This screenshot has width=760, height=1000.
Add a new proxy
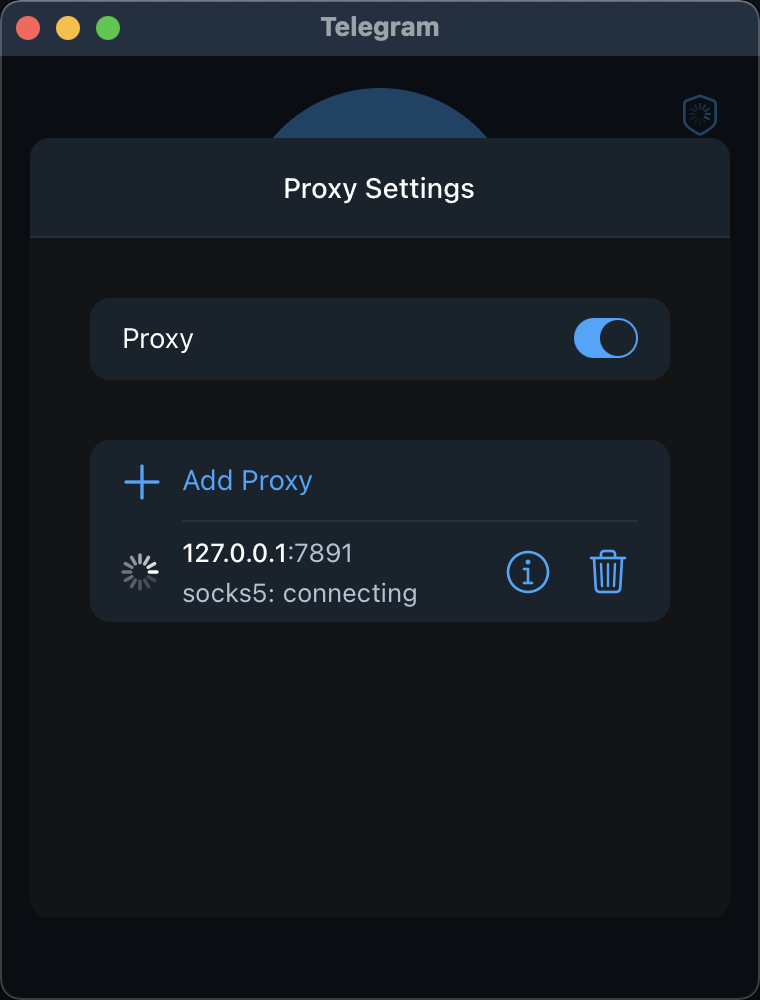coord(247,481)
